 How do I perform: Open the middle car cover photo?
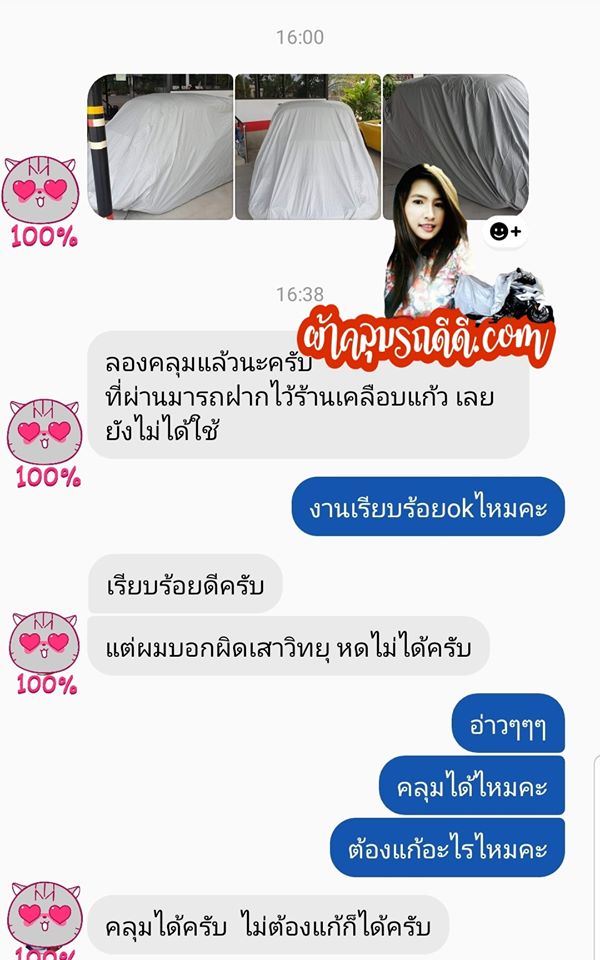click(308, 146)
